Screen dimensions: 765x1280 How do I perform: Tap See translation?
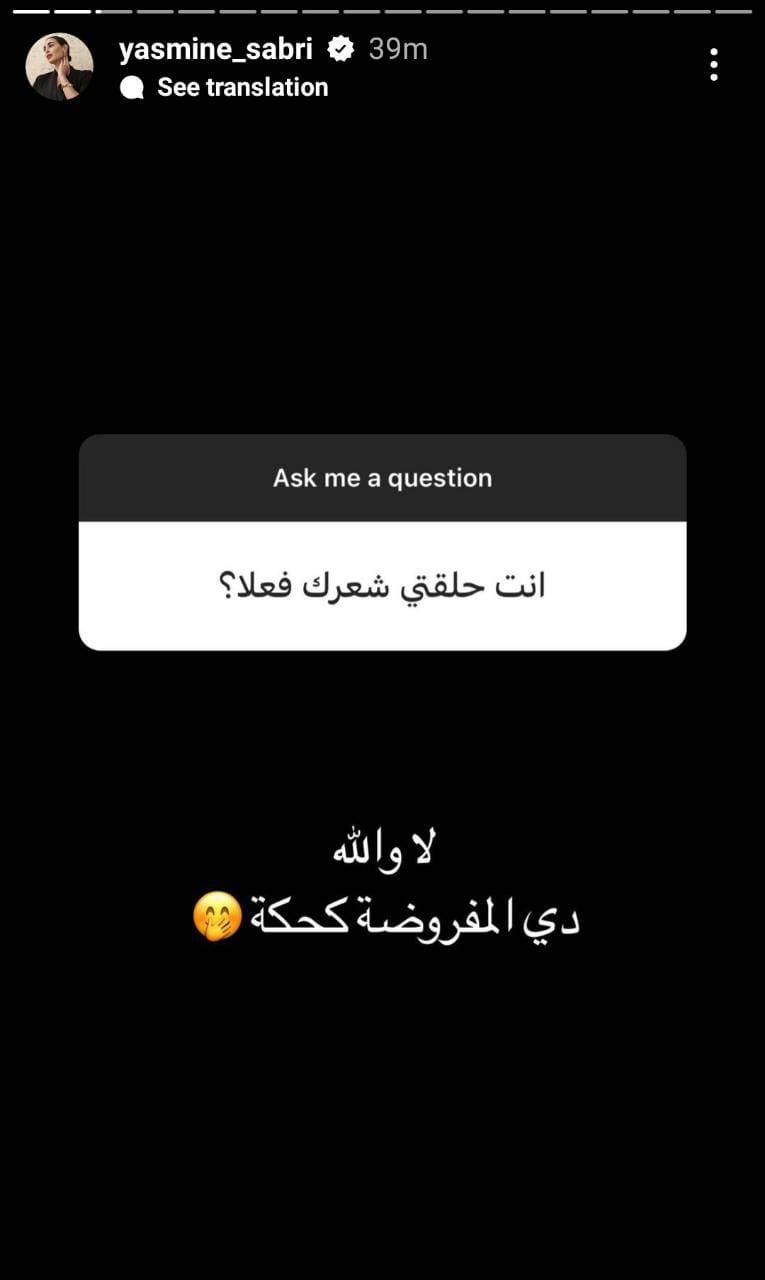tap(242, 88)
